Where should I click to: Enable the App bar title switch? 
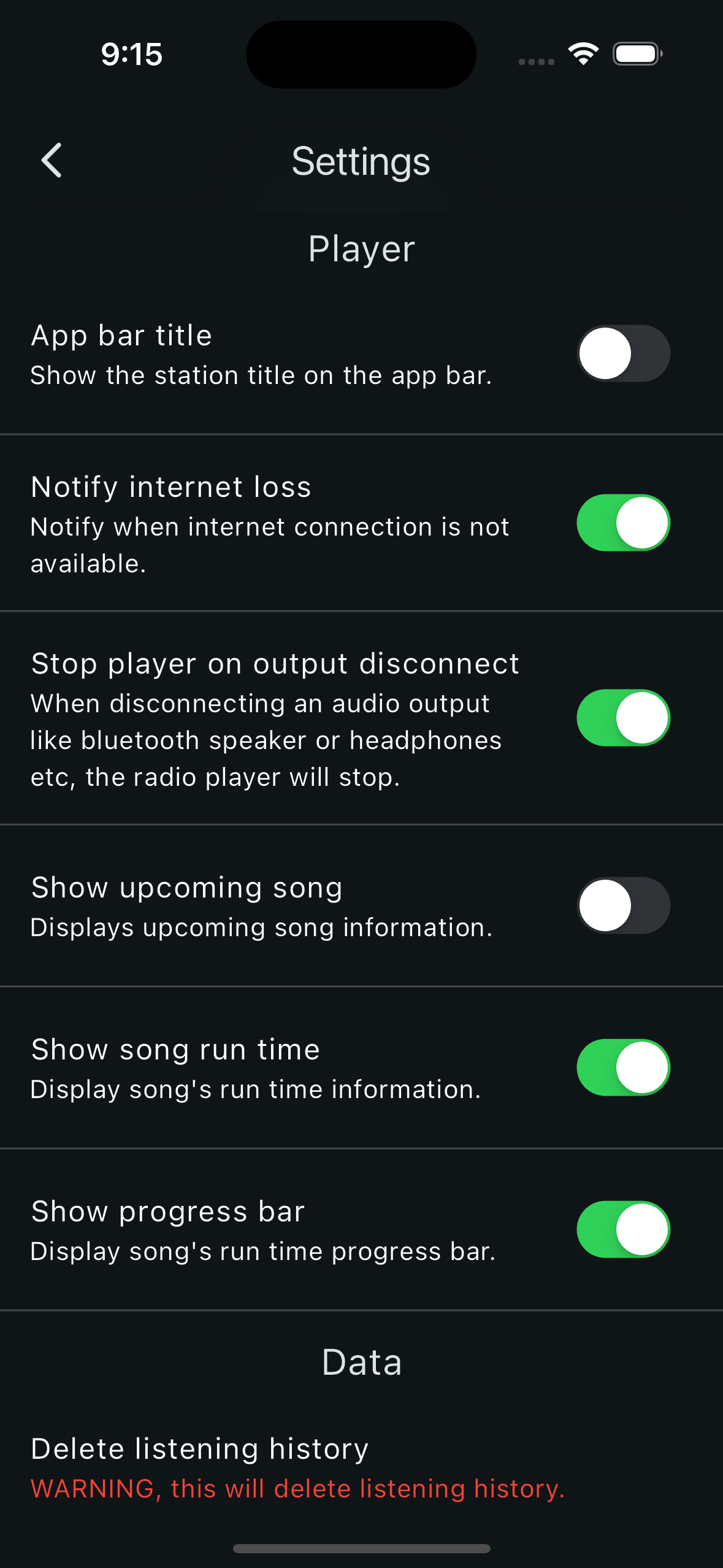(x=623, y=353)
